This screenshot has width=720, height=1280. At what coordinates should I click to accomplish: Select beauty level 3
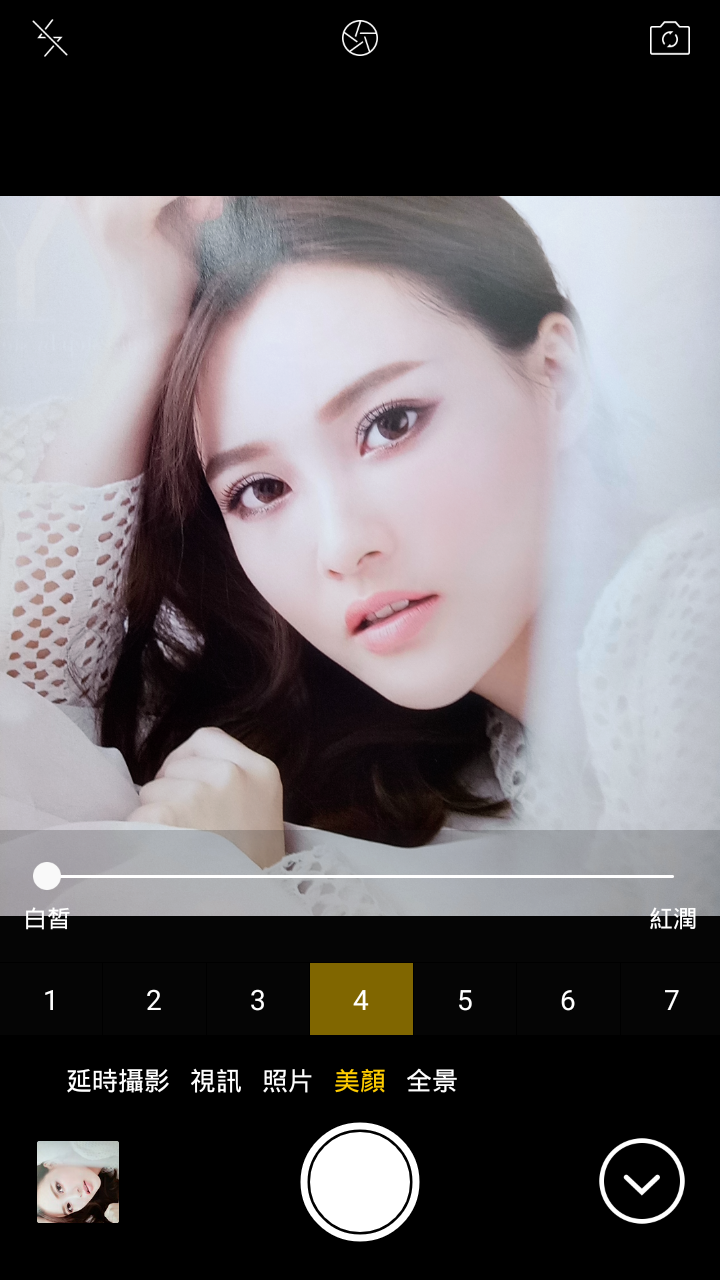[x=258, y=1000]
